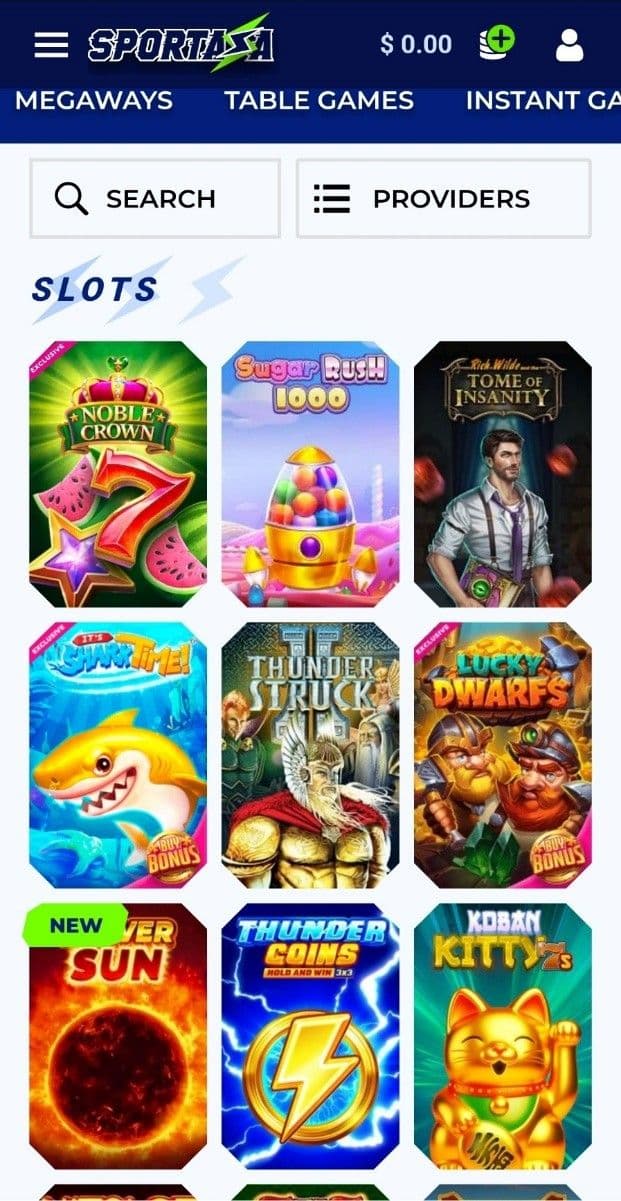Launch the Noble Crown slot
This screenshot has height=1201, width=621.
click(118, 474)
